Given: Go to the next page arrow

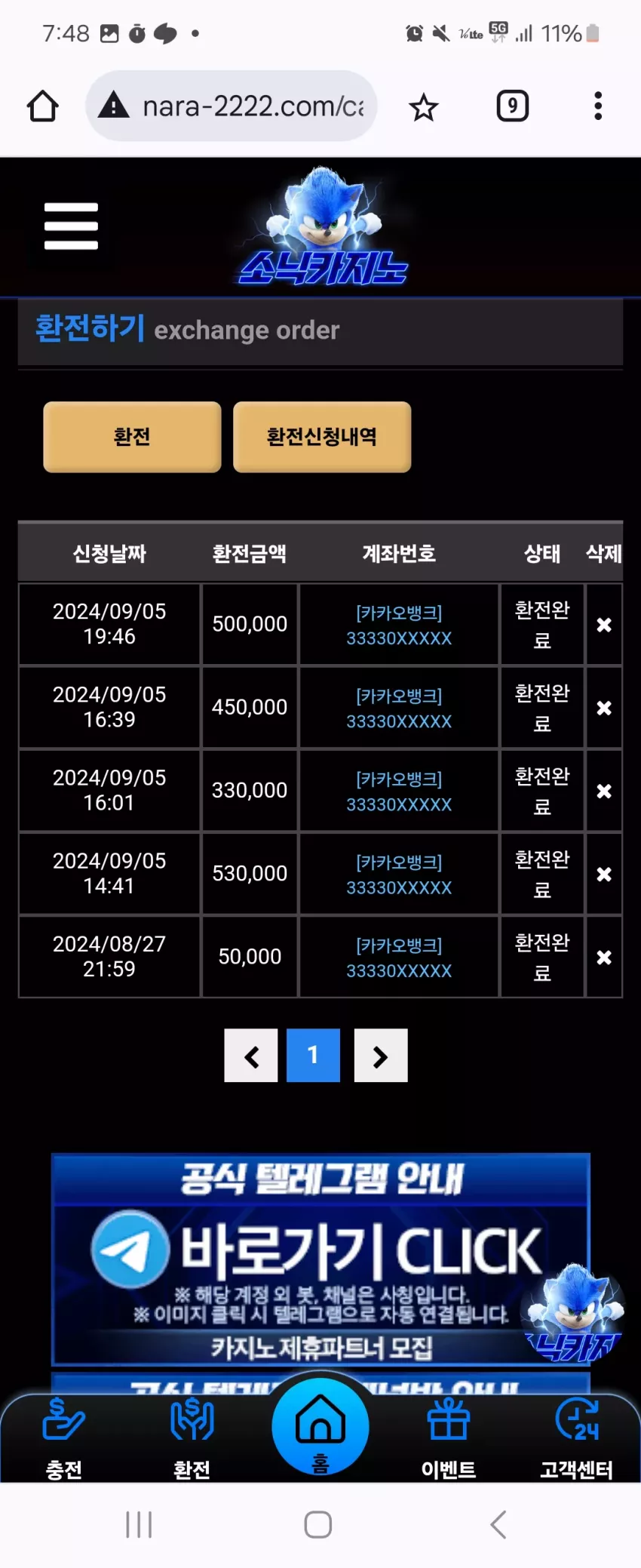Looking at the screenshot, I should pyautogui.click(x=381, y=1056).
